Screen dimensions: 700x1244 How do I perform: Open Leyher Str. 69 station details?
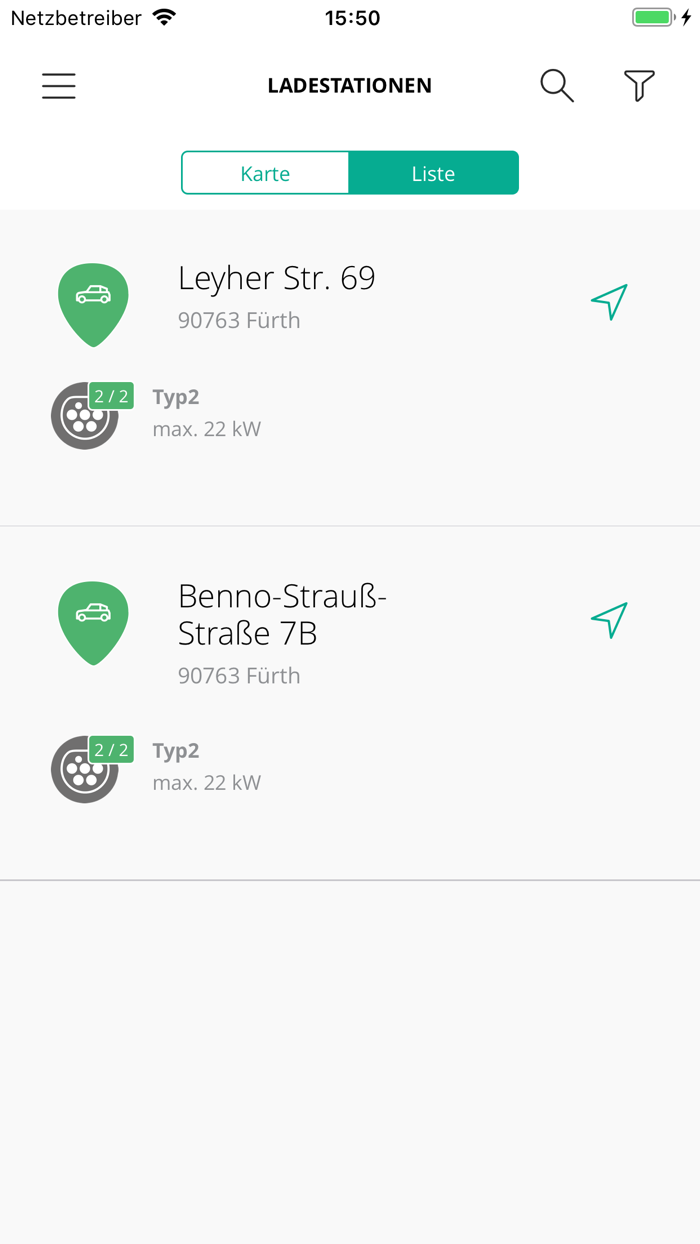click(x=350, y=368)
